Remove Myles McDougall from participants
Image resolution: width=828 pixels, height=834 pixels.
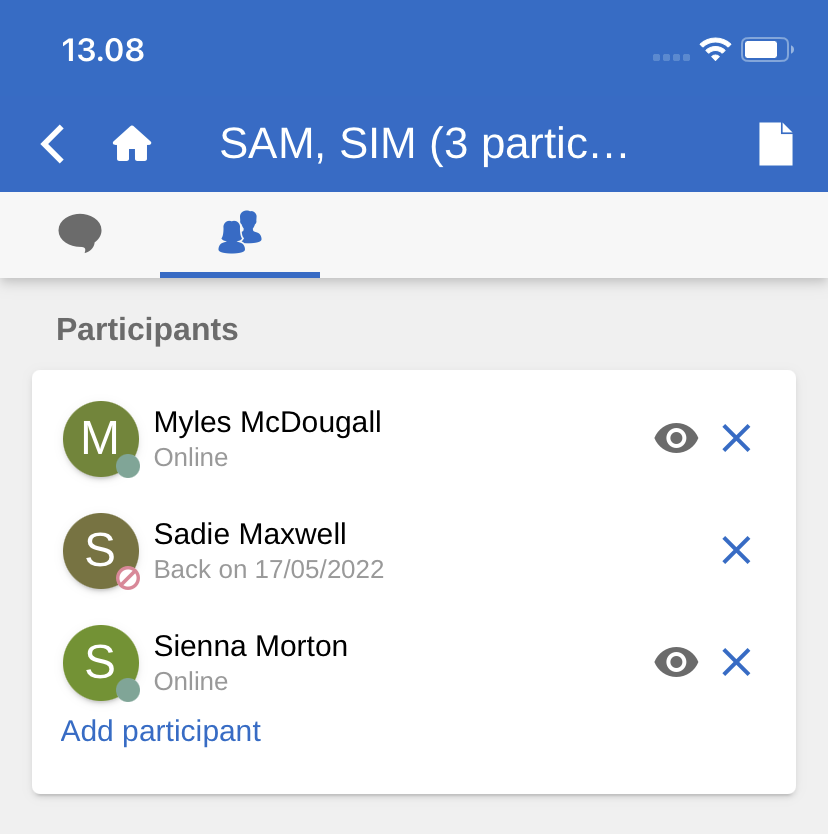(736, 438)
